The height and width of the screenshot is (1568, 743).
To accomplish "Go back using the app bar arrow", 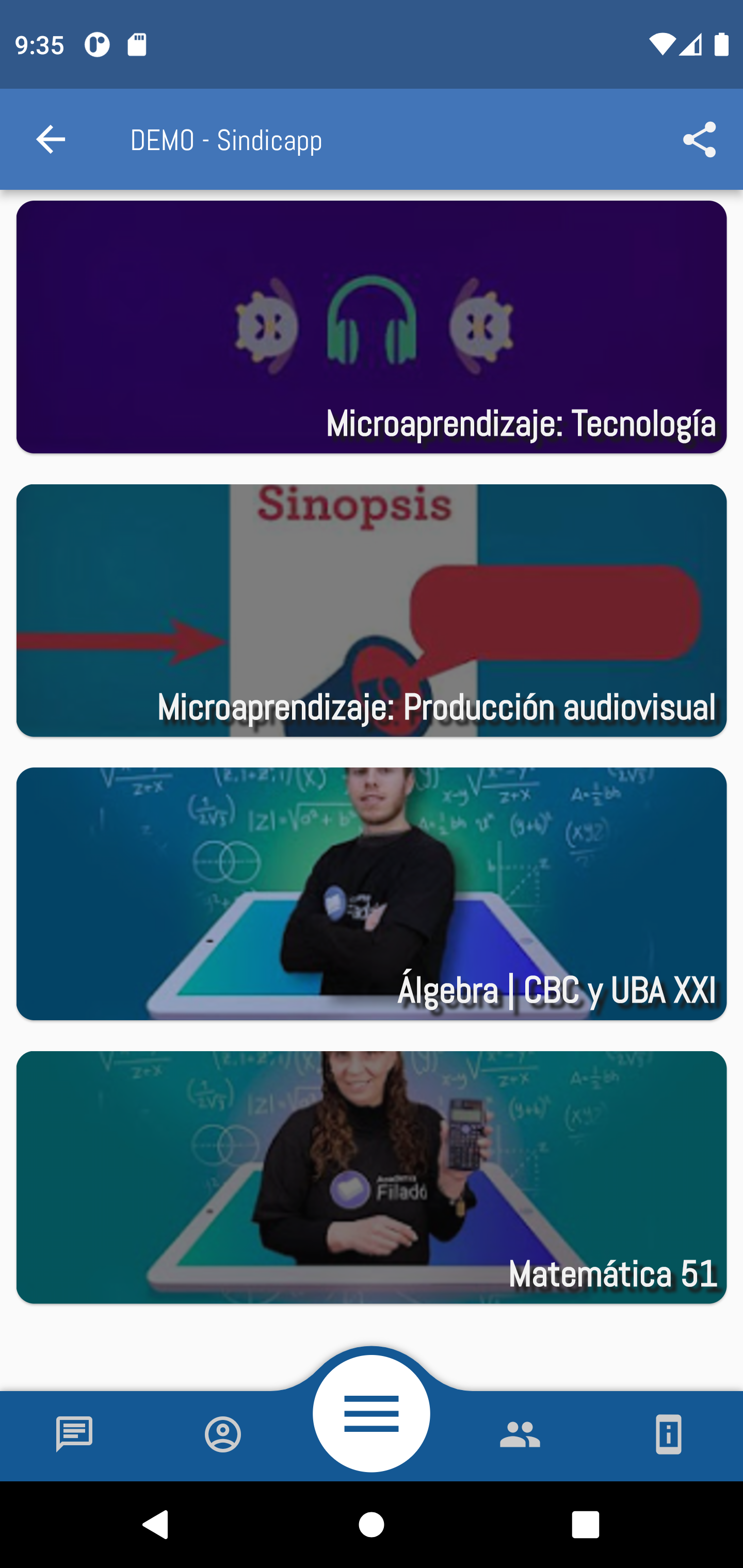I will coord(51,140).
